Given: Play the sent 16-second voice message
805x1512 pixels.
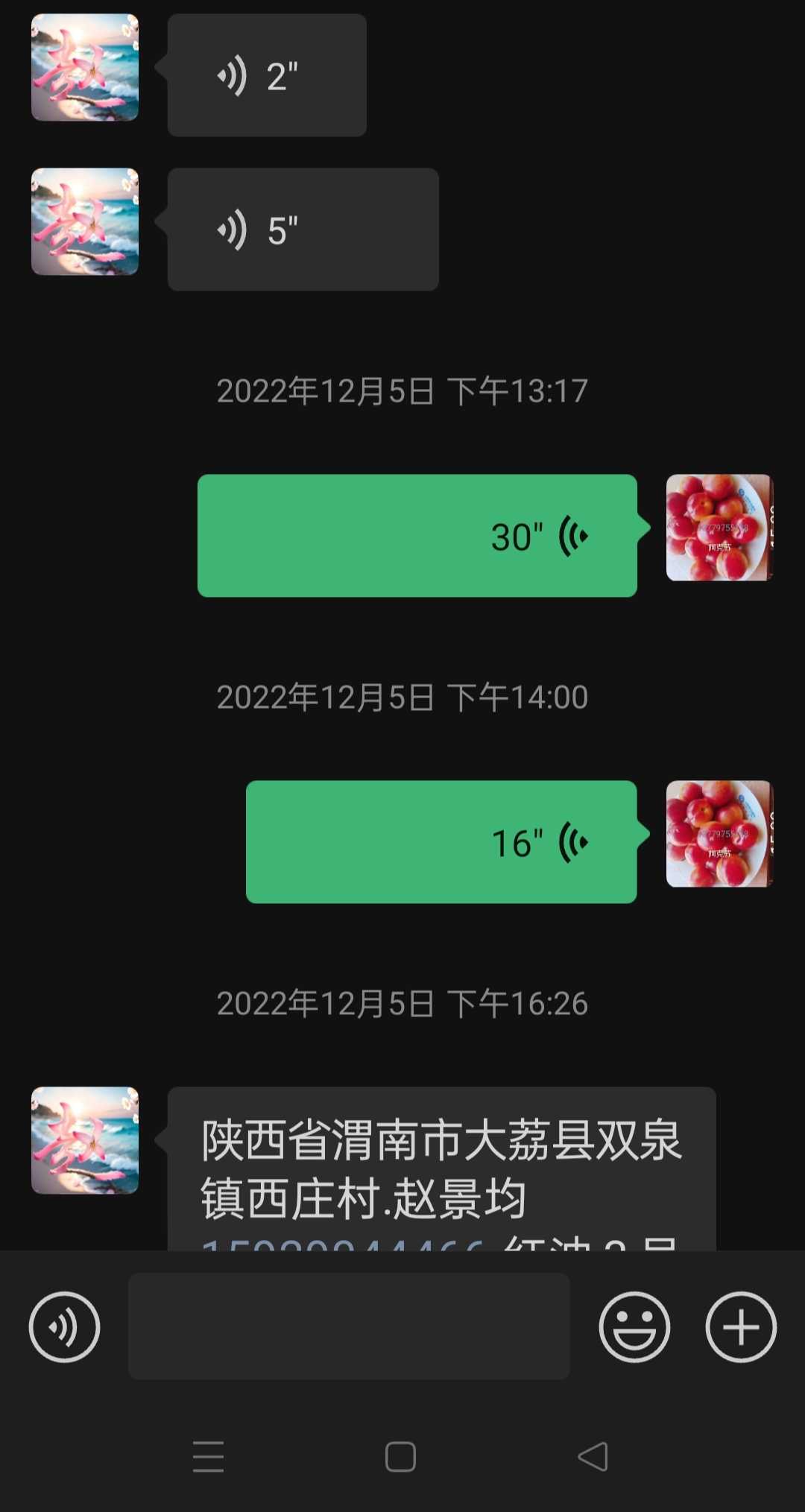Looking at the screenshot, I should click(x=441, y=842).
